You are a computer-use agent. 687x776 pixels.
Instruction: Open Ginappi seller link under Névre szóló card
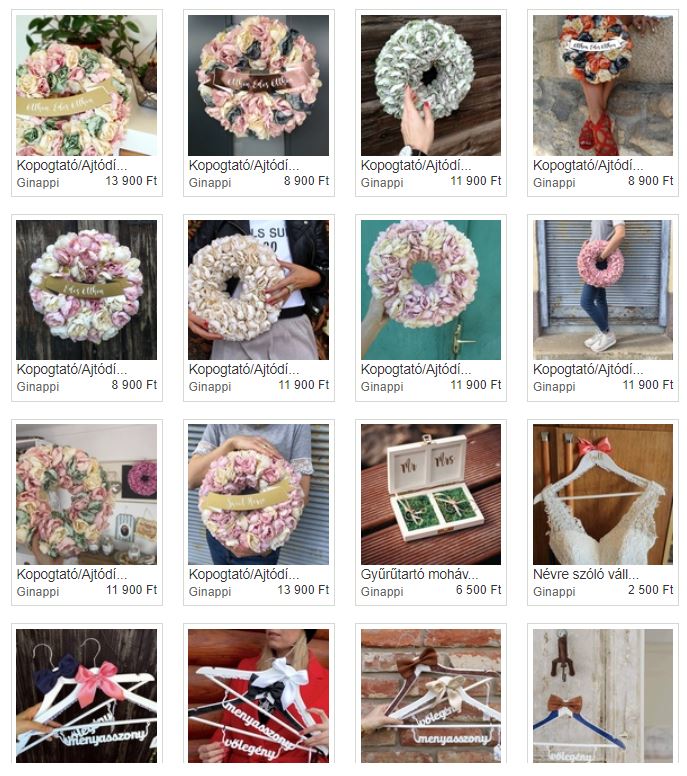click(554, 592)
